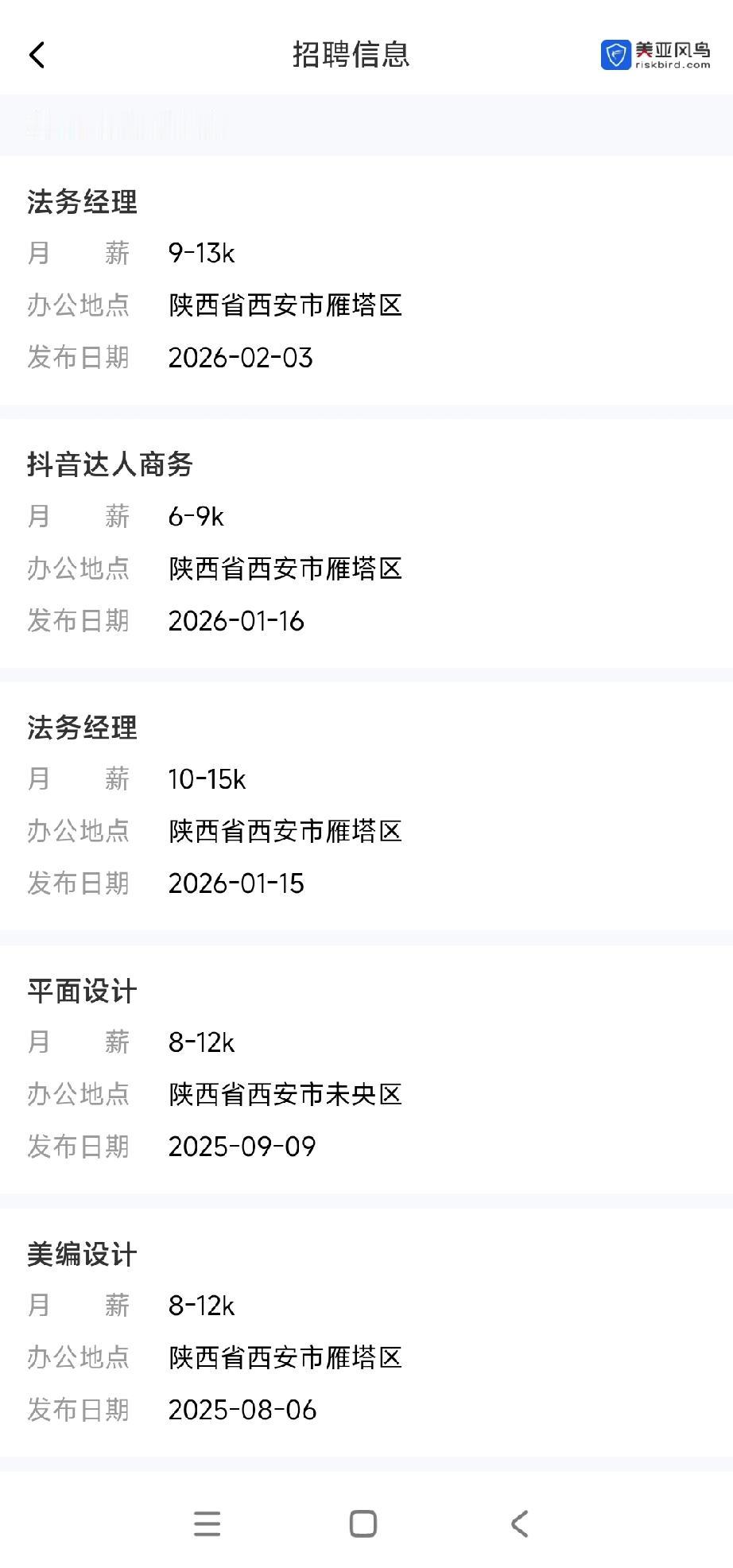Image resolution: width=733 pixels, height=1568 pixels.
Task: Open the 法务经理 10-15k job listing
Action: pyautogui.click(x=366, y=805)
